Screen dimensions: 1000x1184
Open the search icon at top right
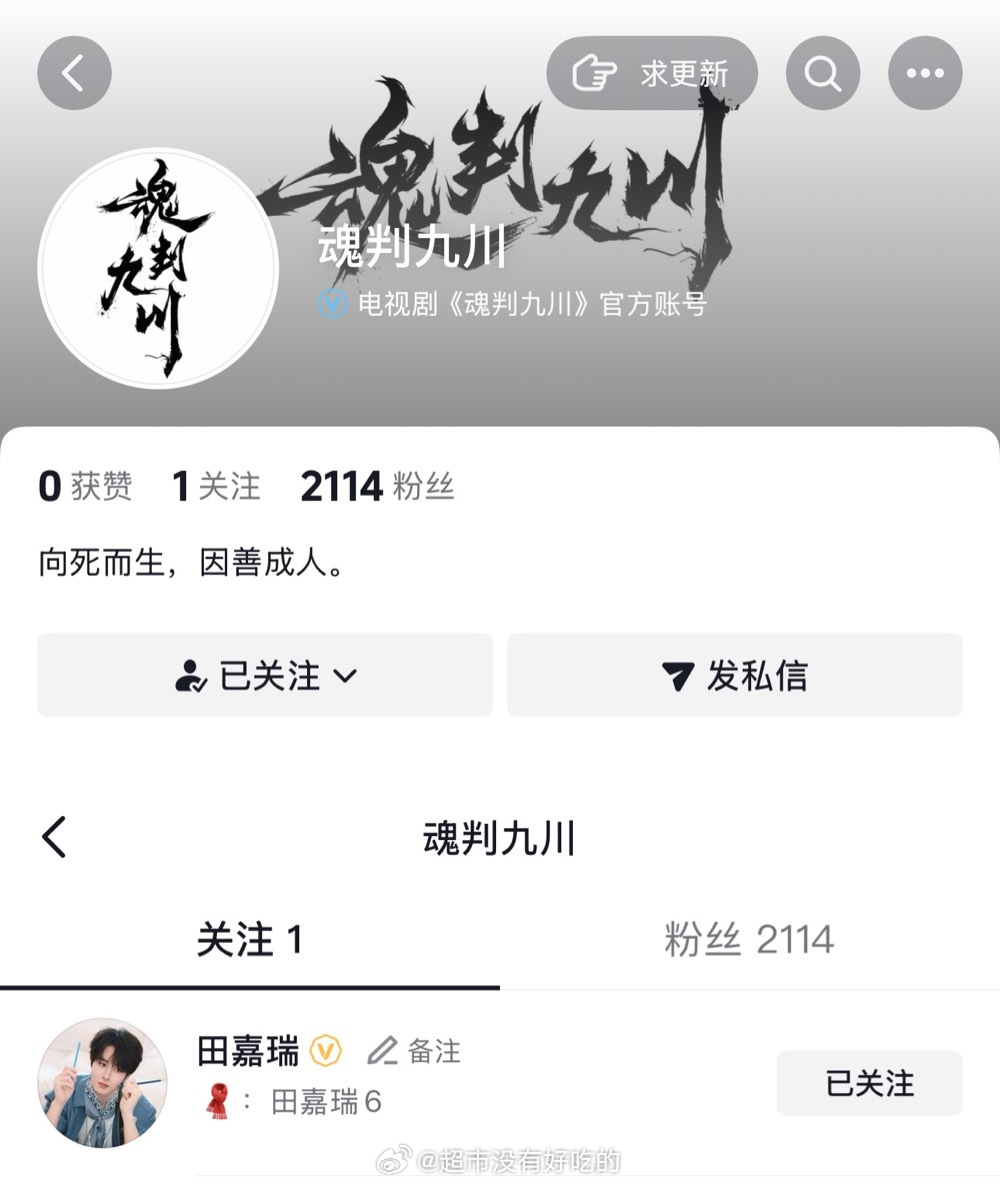[x=822, y=72]
